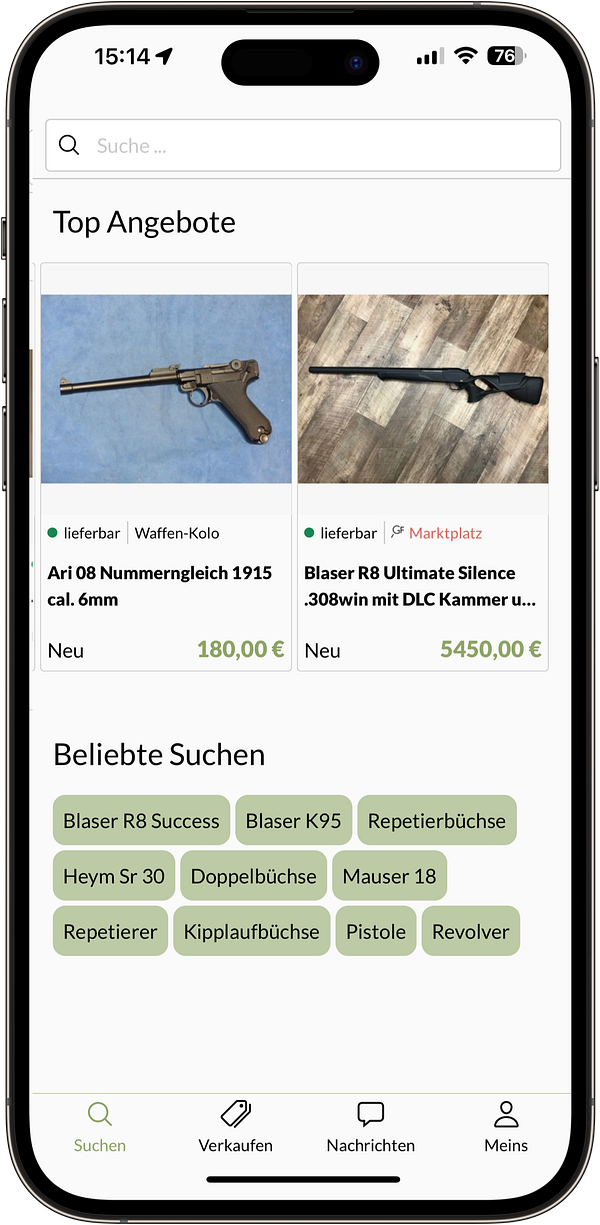
Task: Tap the Doppelbüchse chip
Action: pyautogui.click(x=253, y=876)
